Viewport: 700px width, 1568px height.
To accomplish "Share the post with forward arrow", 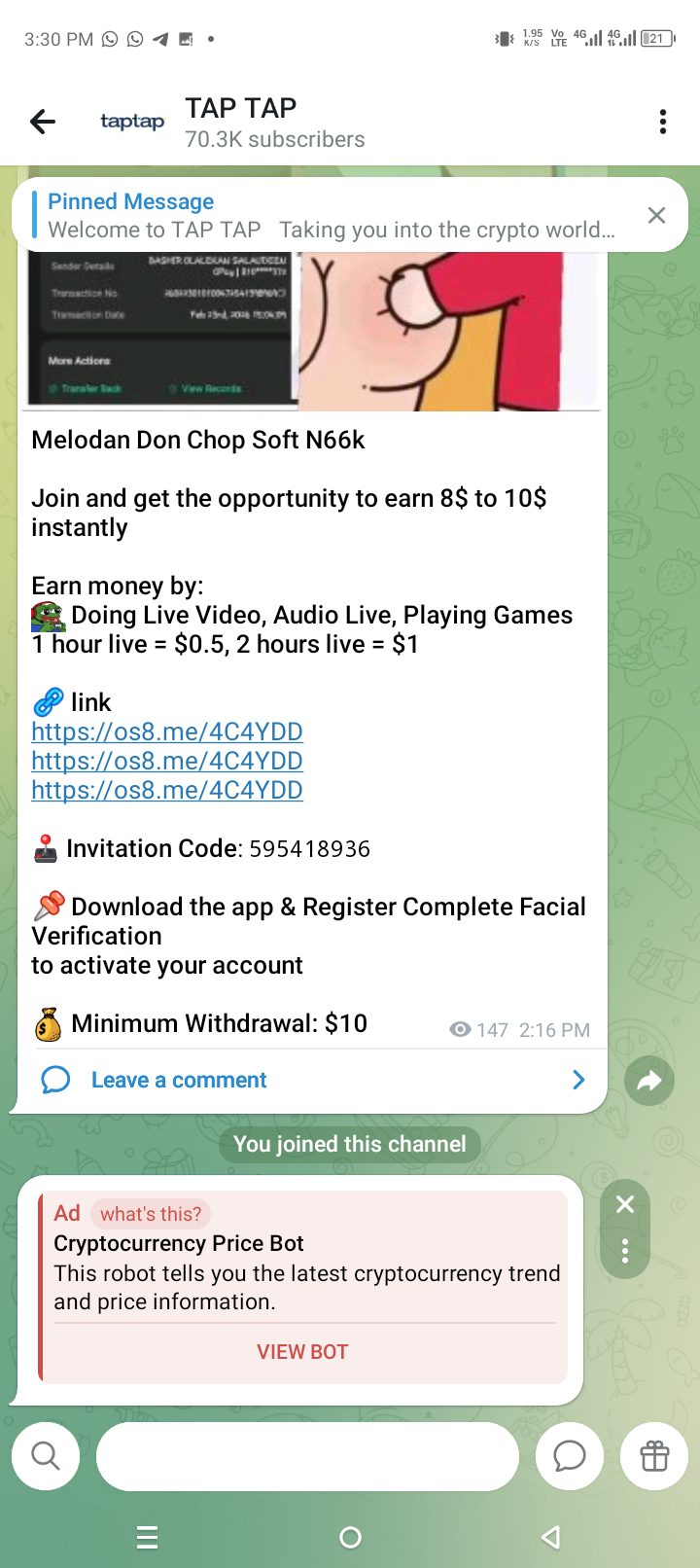I will (x=649, y=1080).
